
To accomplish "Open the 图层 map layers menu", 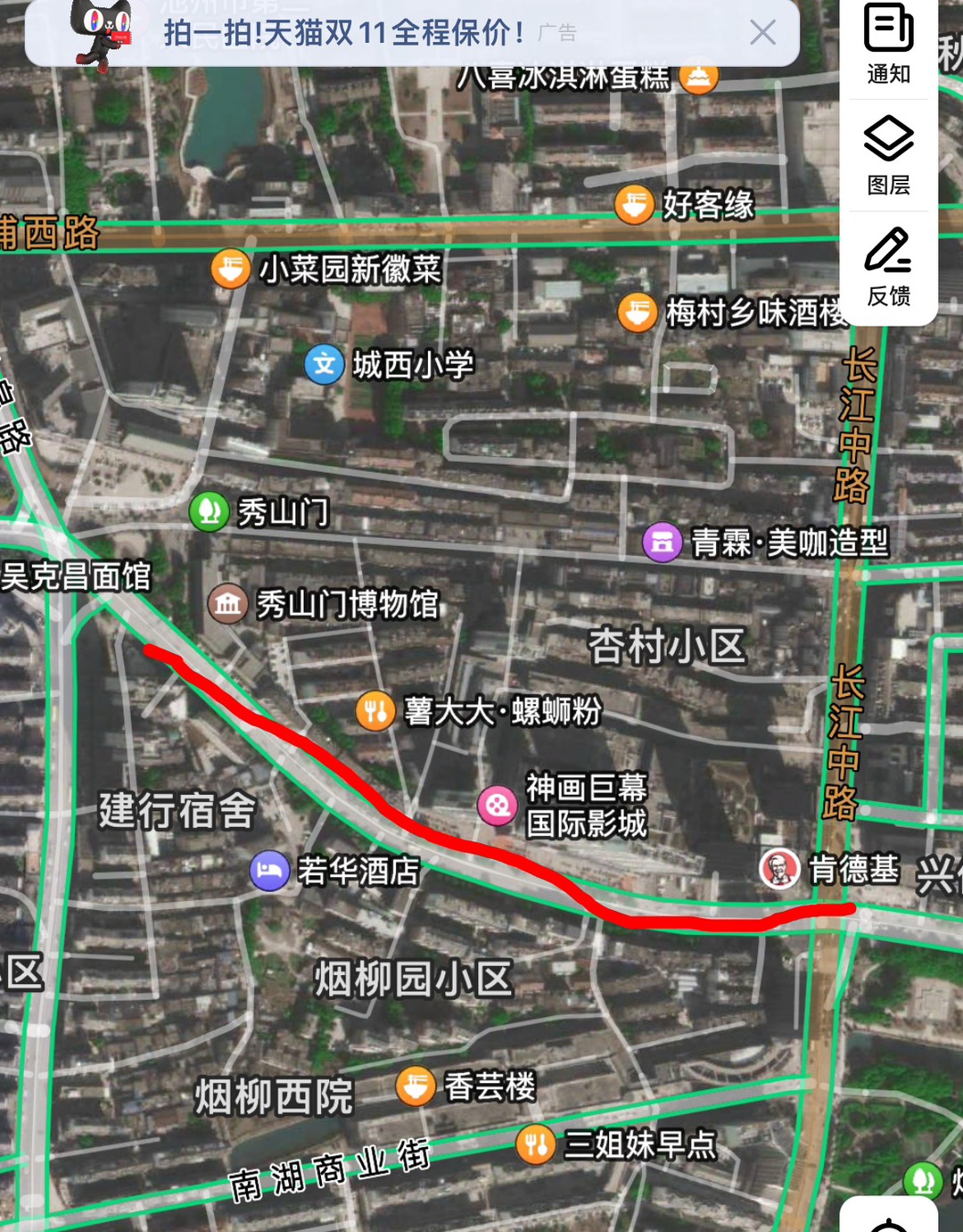I will [x=888, y=155].
